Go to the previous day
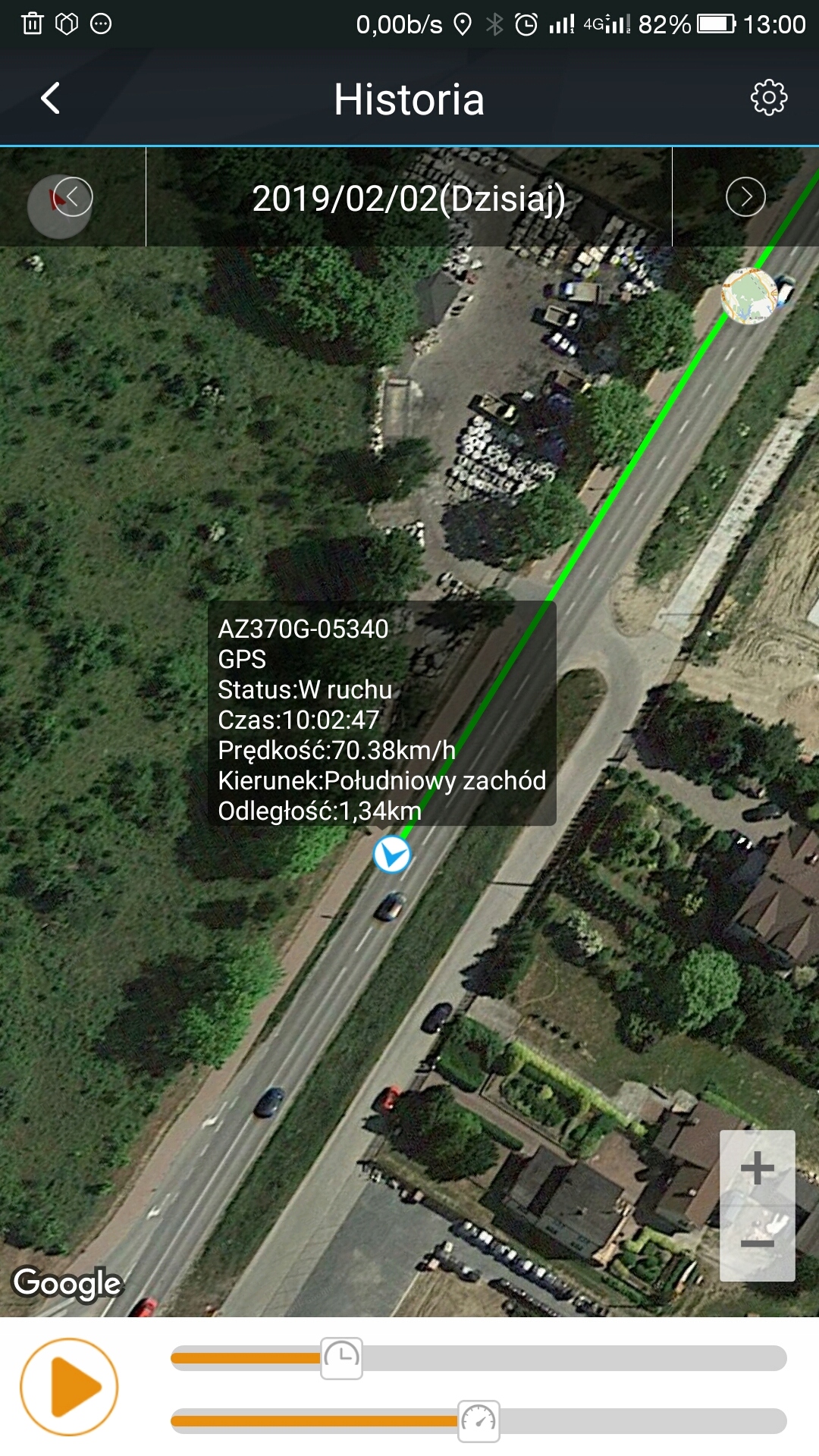The height and width of the screenshot is (1456, 819). (73, 197)
